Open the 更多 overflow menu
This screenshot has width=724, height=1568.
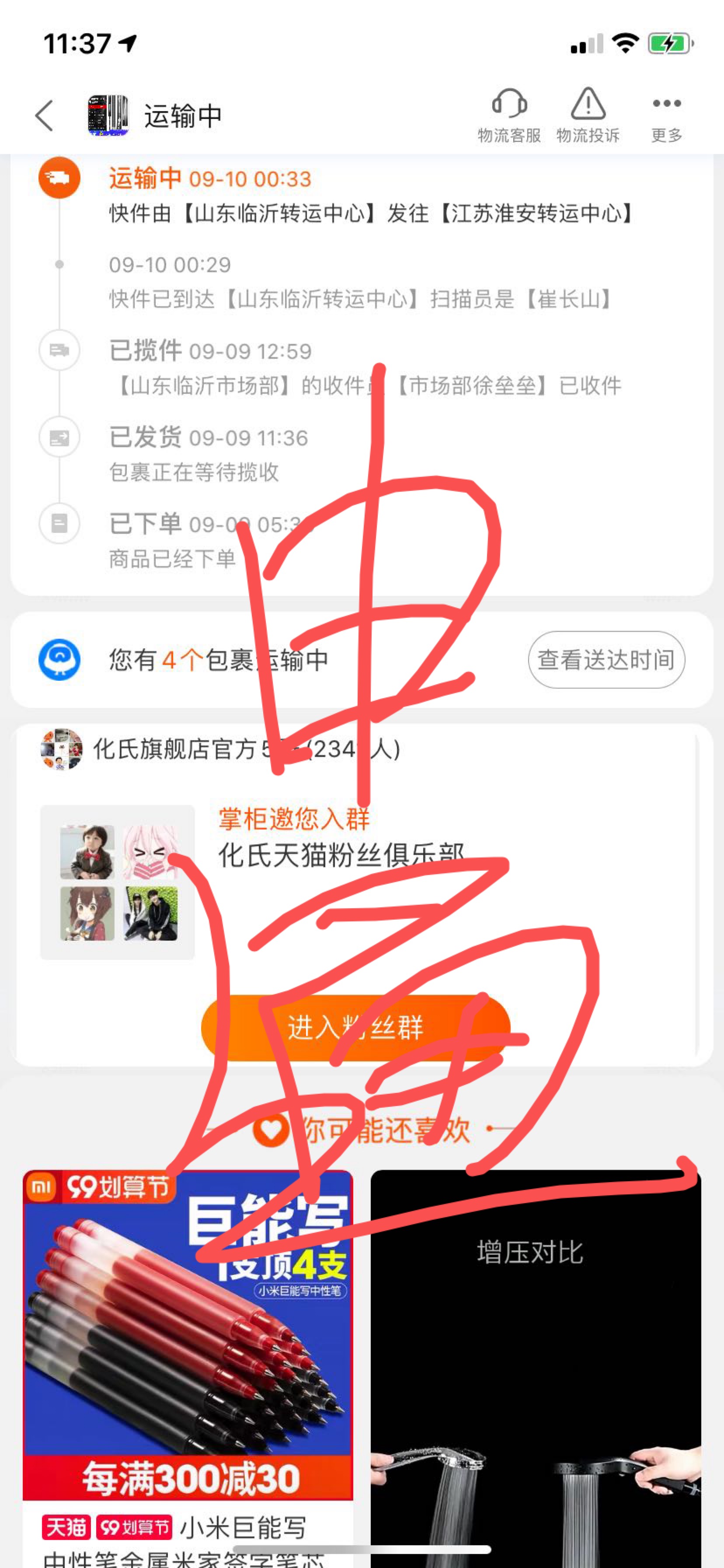coord(667,115)
